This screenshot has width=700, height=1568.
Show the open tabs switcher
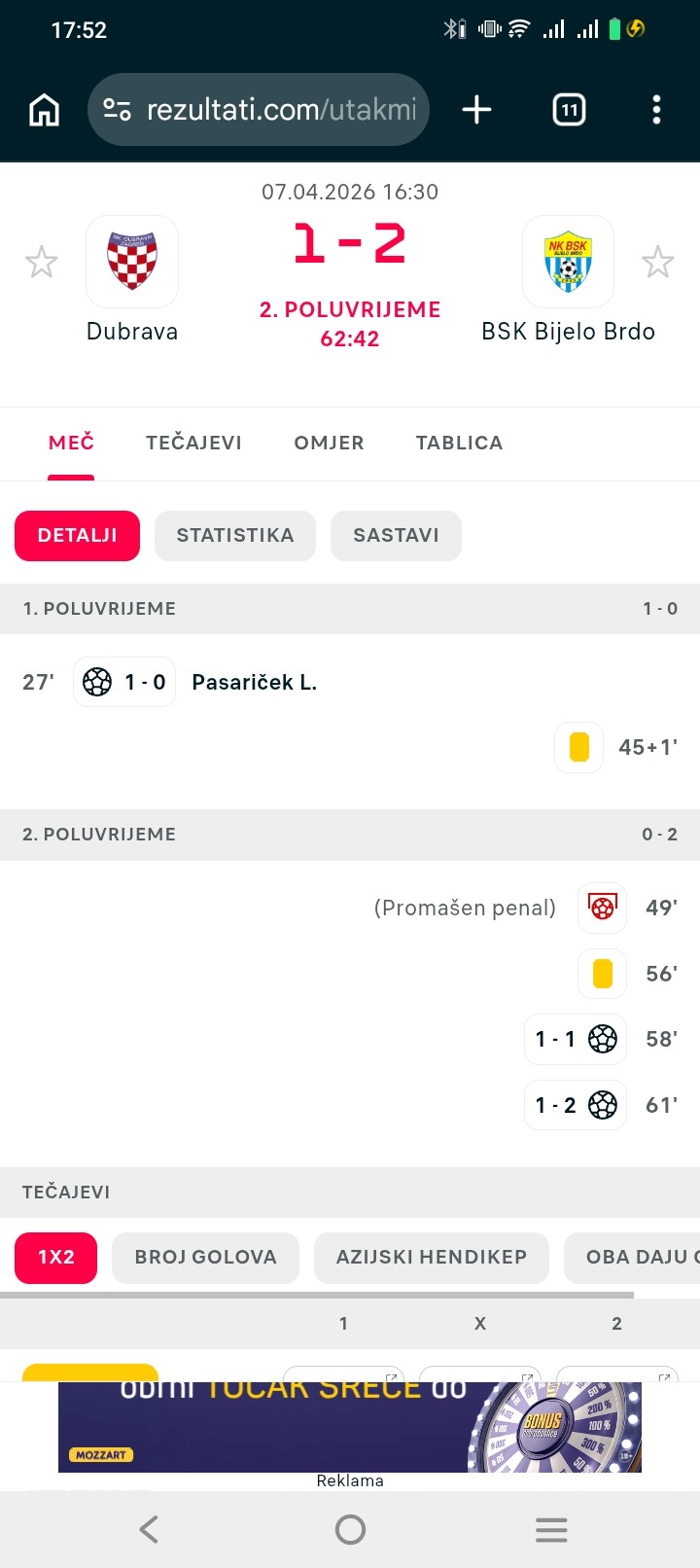click(x=569, y=110)
